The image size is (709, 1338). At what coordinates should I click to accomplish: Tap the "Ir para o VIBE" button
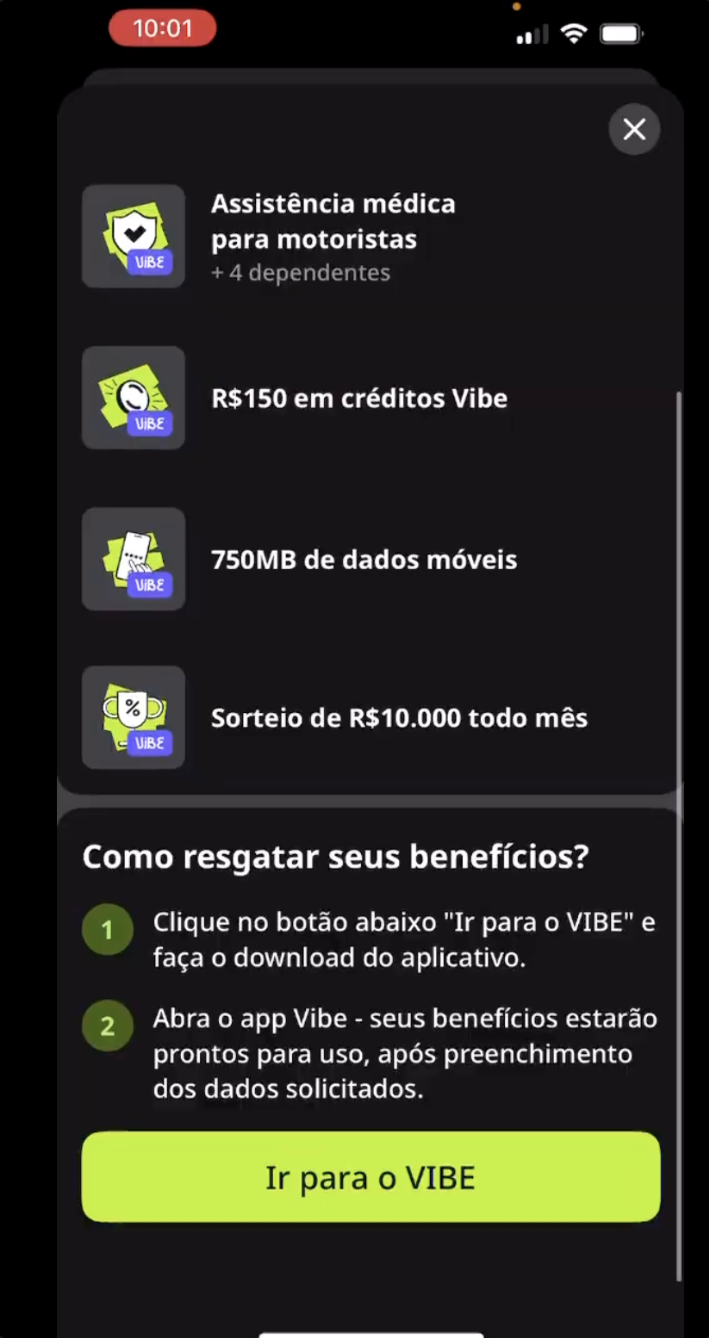[x=370, y=1177]
